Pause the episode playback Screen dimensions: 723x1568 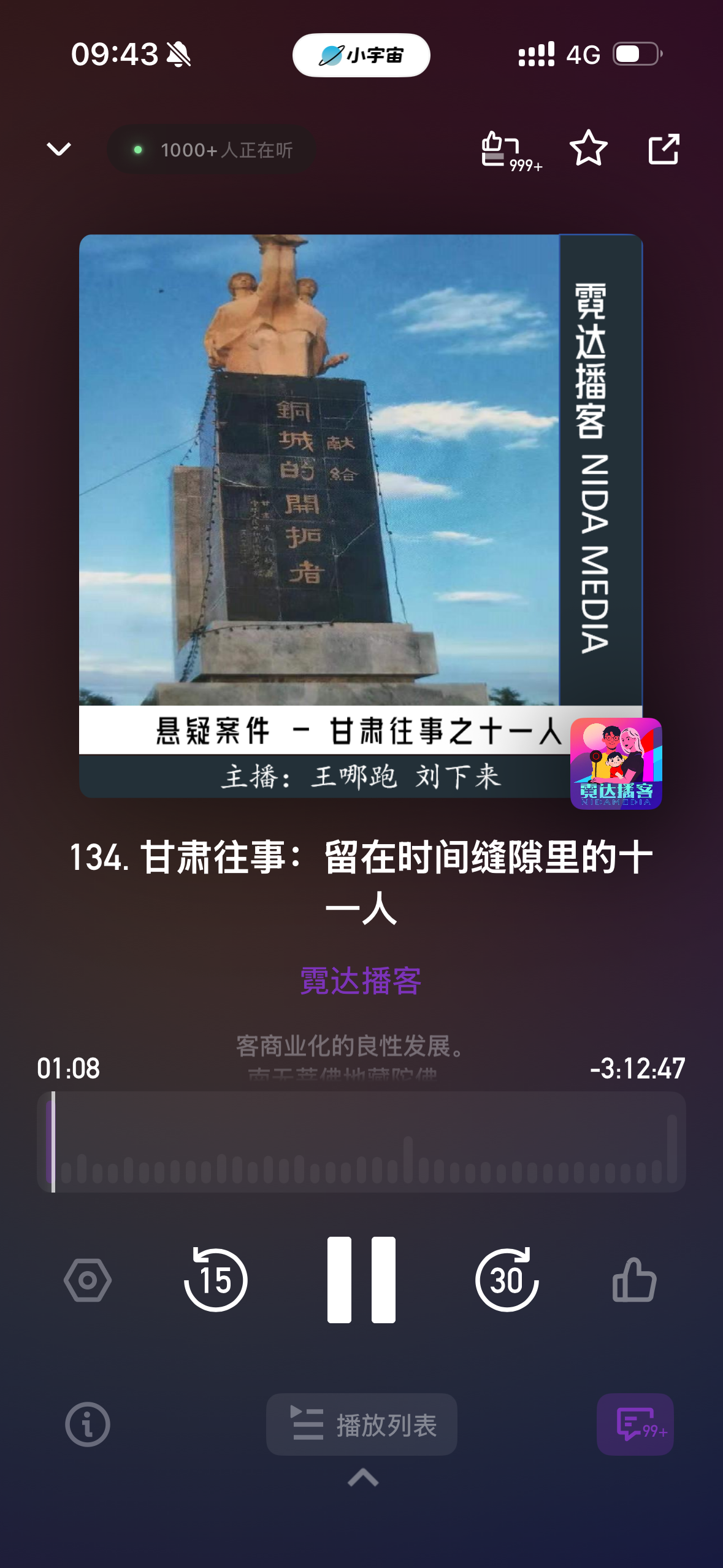[x=361, y=1280]
